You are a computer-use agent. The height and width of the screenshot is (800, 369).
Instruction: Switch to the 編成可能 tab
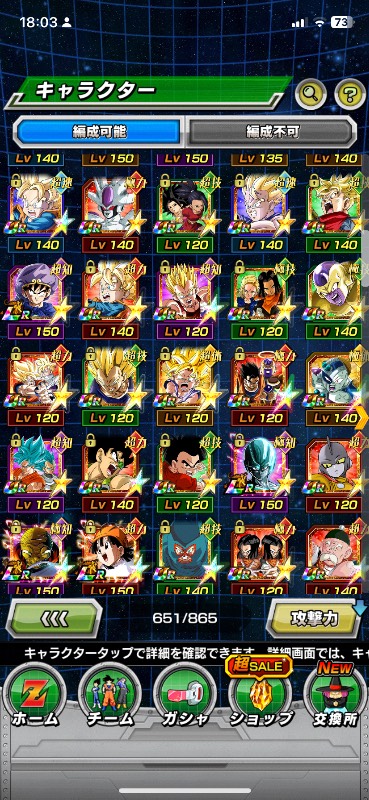[x=99, y=132]
